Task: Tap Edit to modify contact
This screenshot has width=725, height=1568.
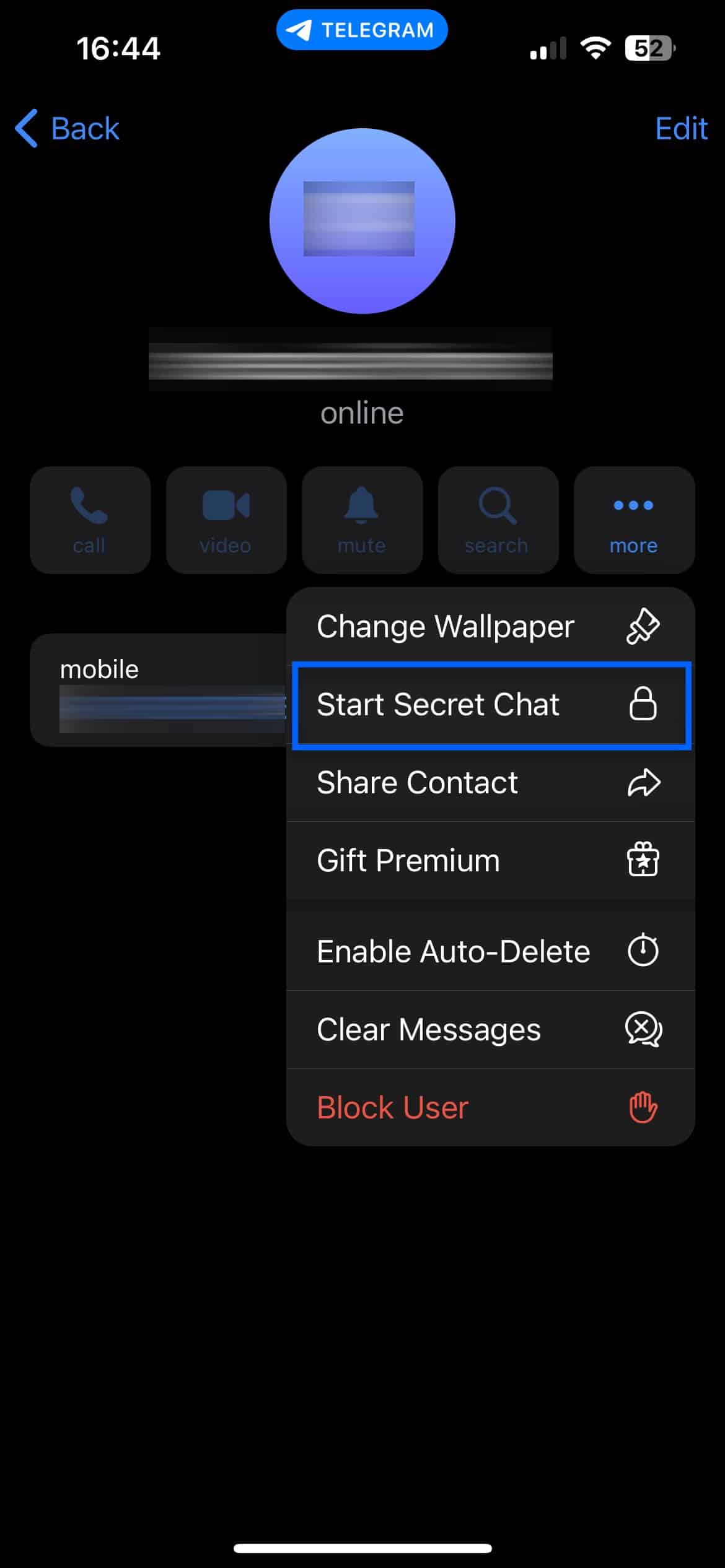Action: pyautogui.click(x=681, y=129)
